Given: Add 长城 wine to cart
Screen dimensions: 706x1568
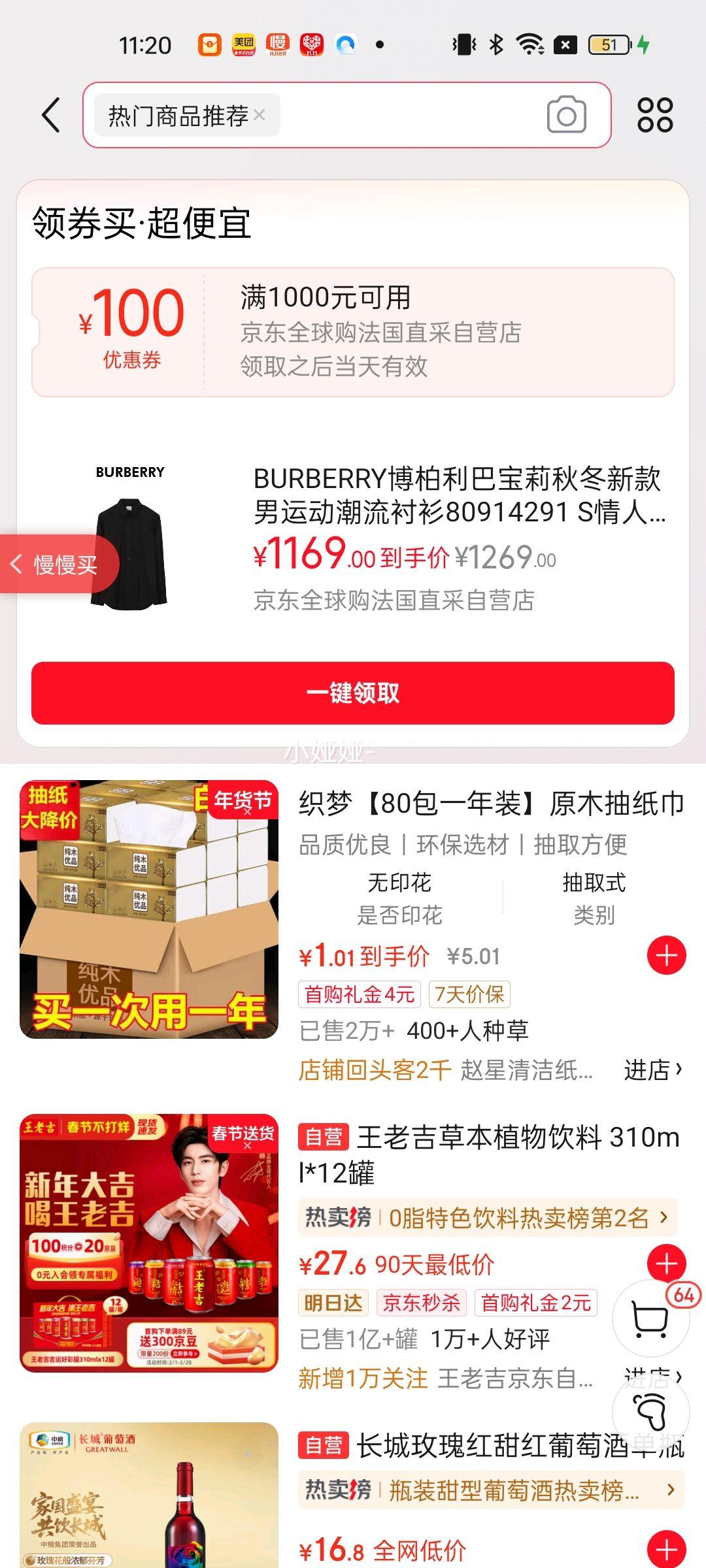Looking at the screenshot, I should 666,1548.
